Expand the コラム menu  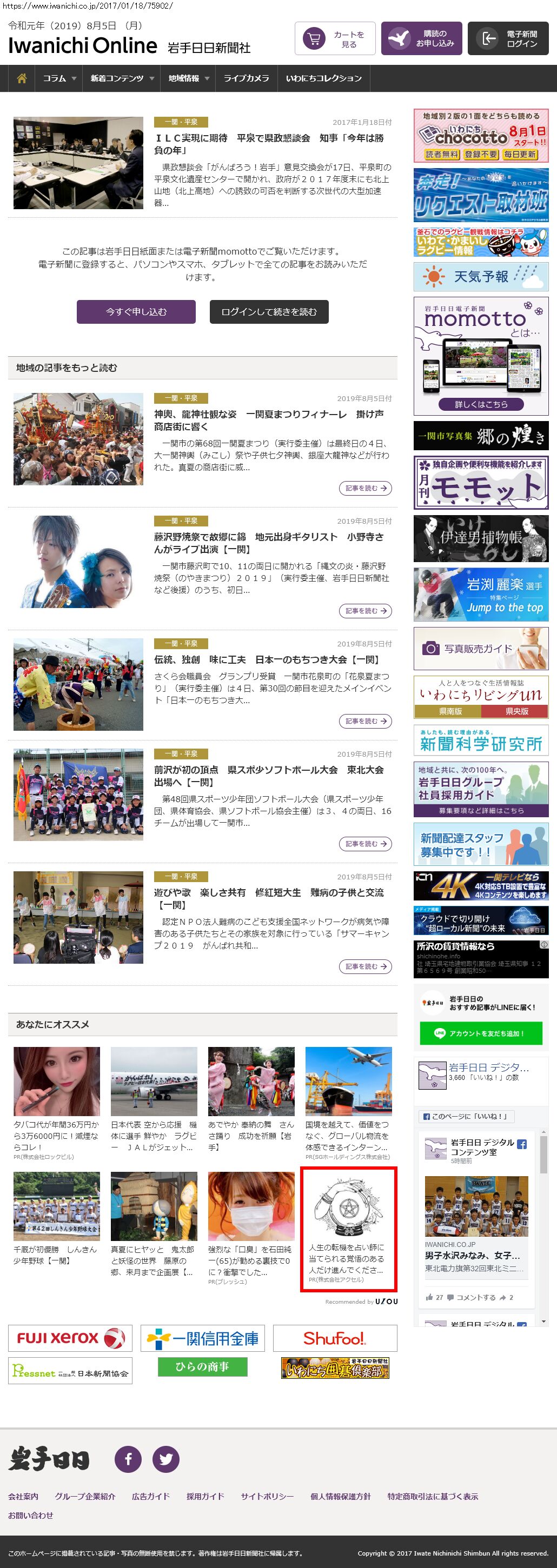pos(59,78)
